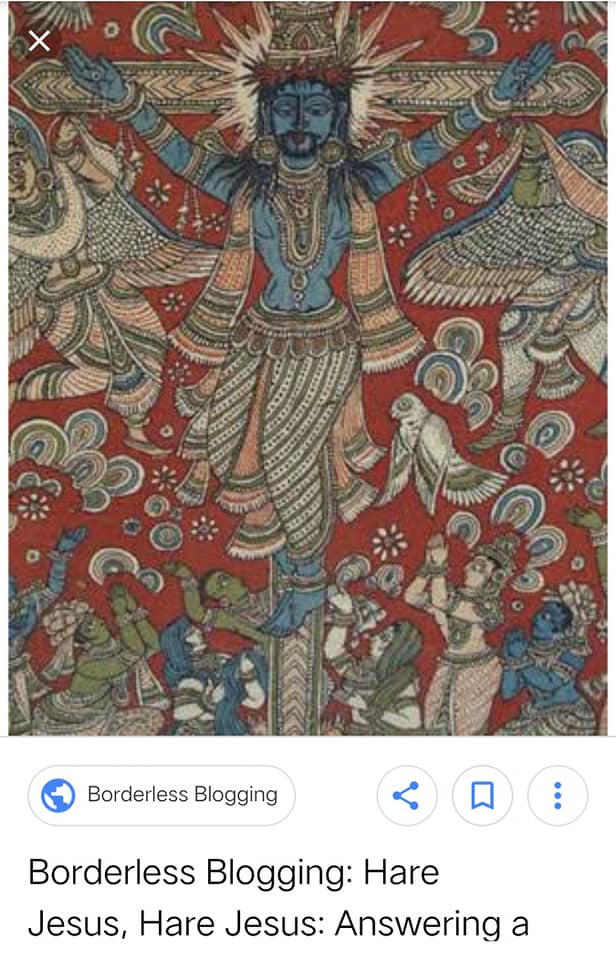This screenshot has height=960, width=616.
Task: Close the image viewer
Action: coord(38,41)
